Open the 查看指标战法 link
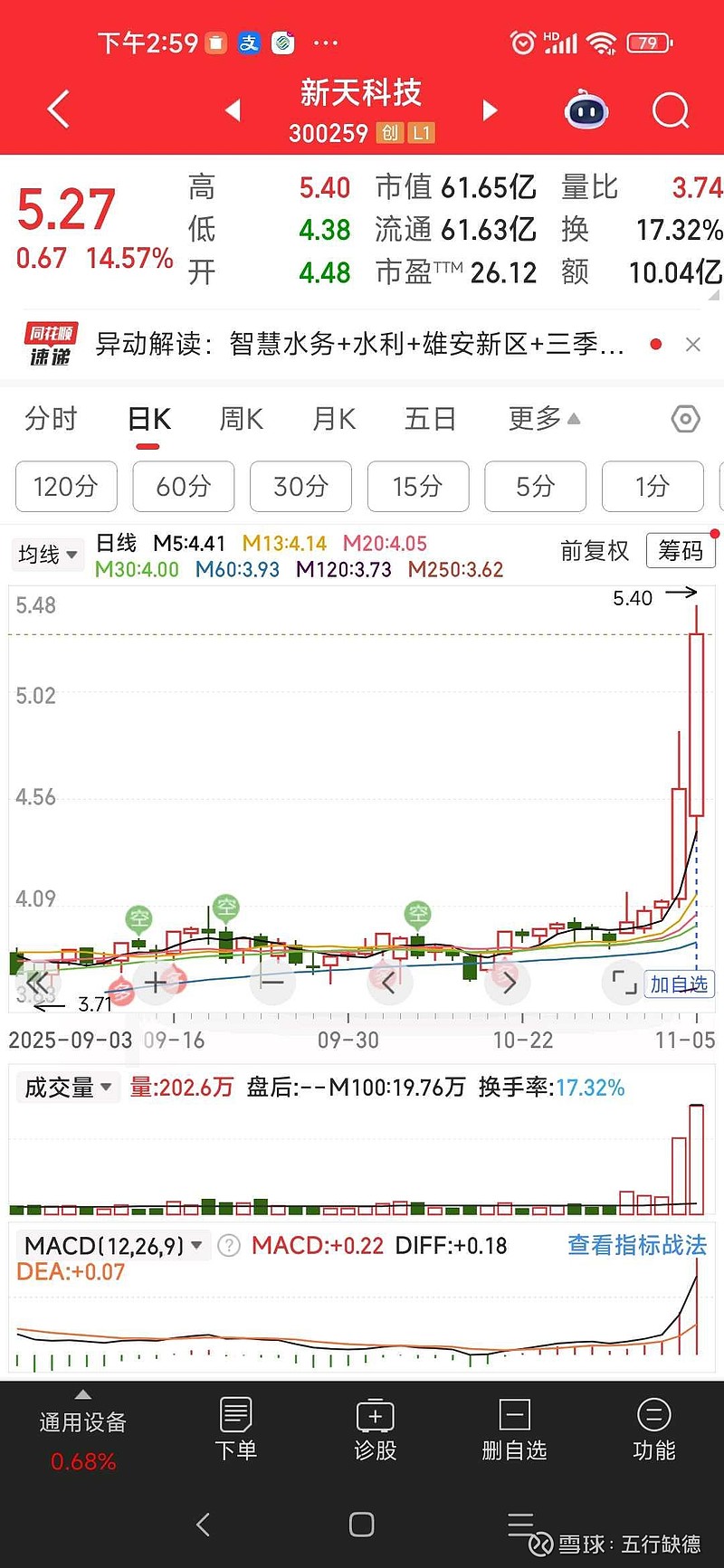Image resolution: width=724 pixels, height=1568 pixels. pos(636,1245)
